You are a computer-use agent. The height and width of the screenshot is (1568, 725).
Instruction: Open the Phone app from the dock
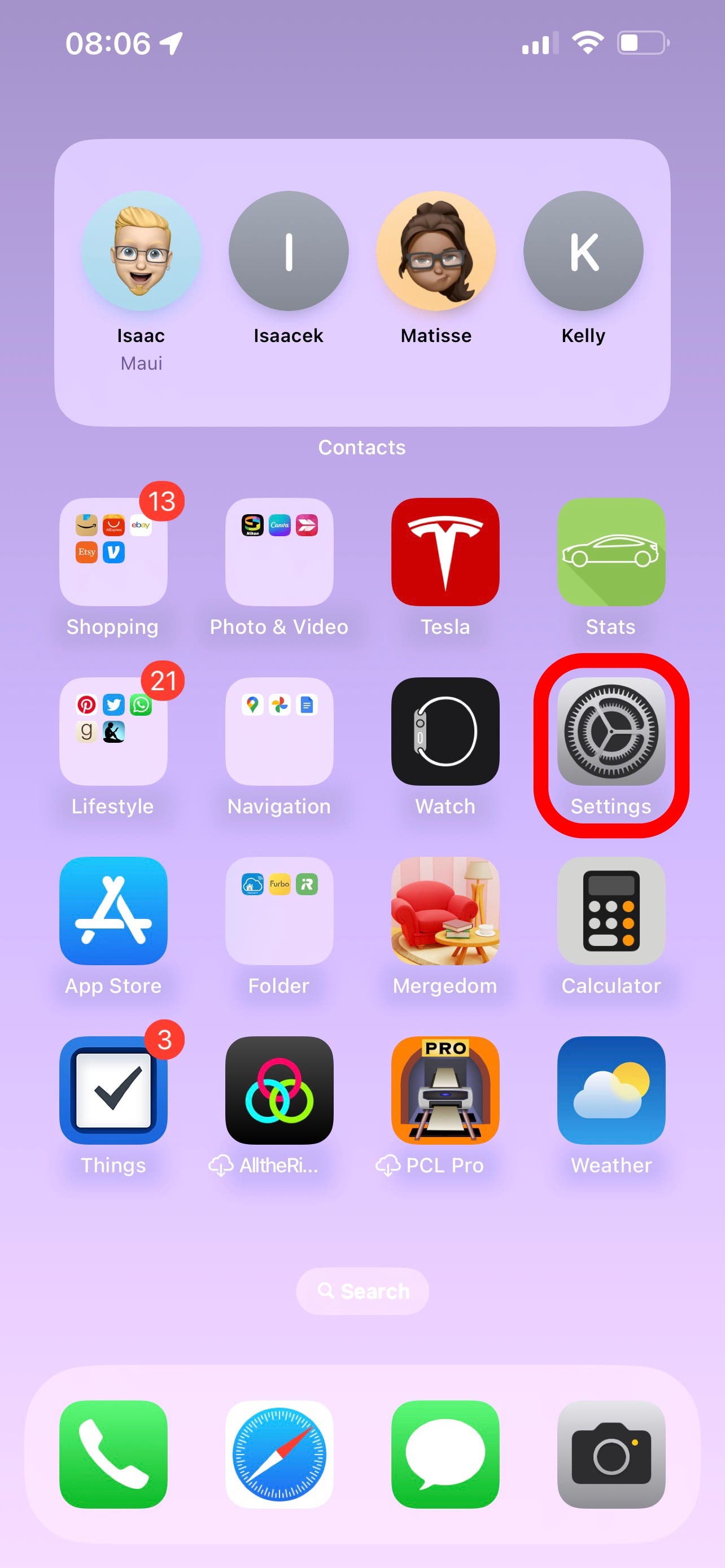(113, 1453)
